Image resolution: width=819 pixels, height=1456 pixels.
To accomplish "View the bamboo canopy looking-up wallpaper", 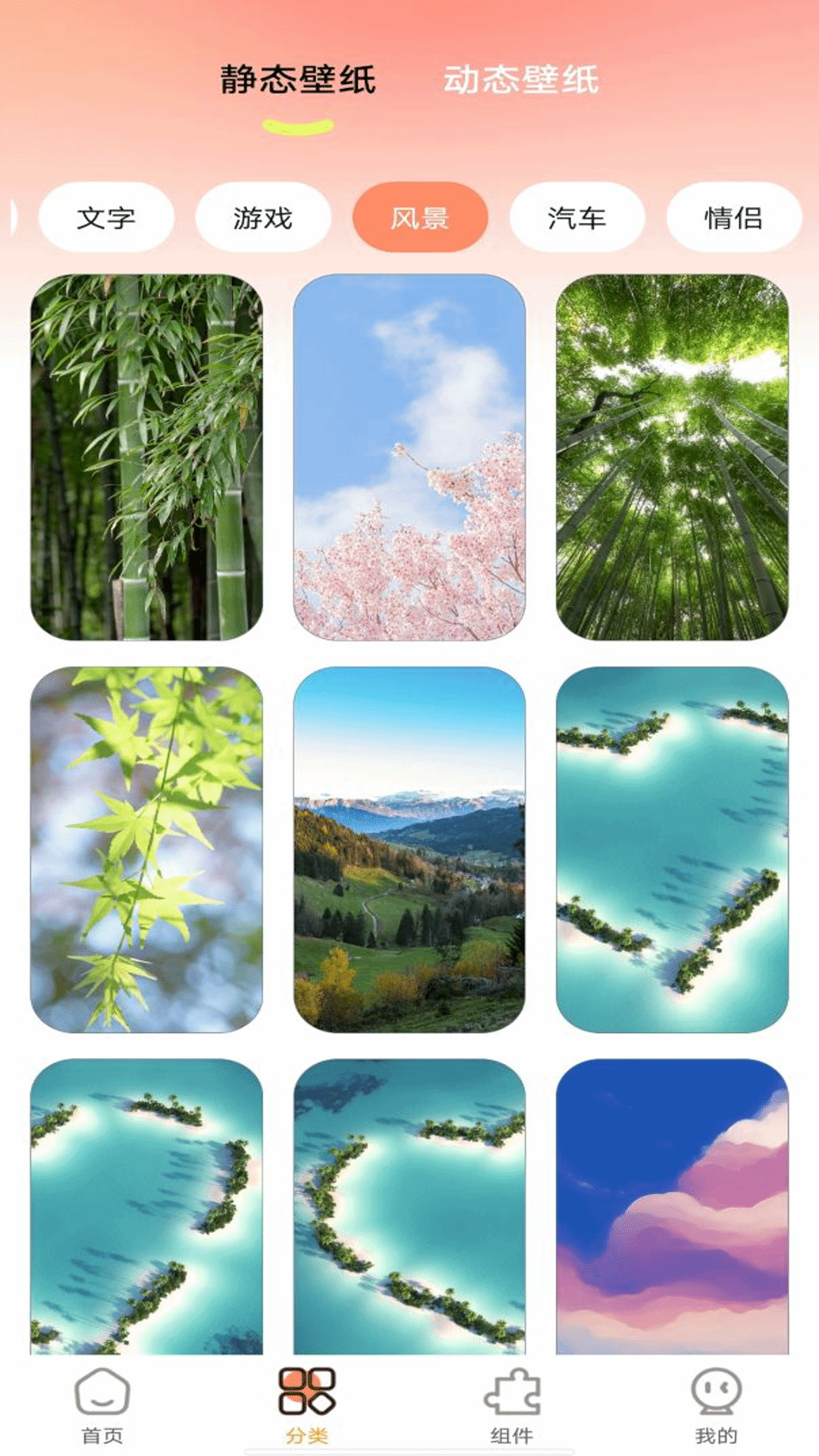I will 672,457.
